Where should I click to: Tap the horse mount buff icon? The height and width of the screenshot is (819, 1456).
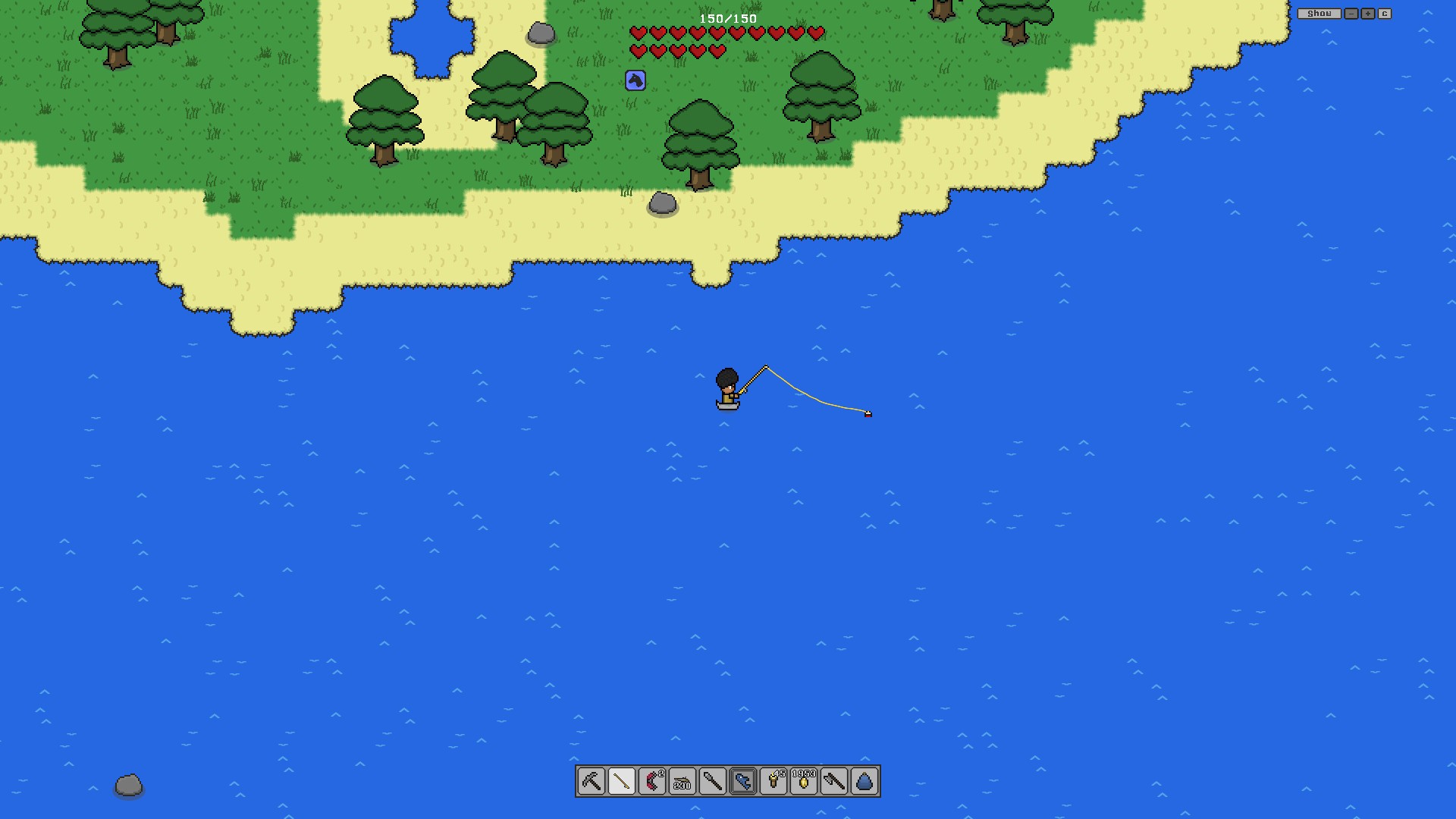click(x=635, y=80)
